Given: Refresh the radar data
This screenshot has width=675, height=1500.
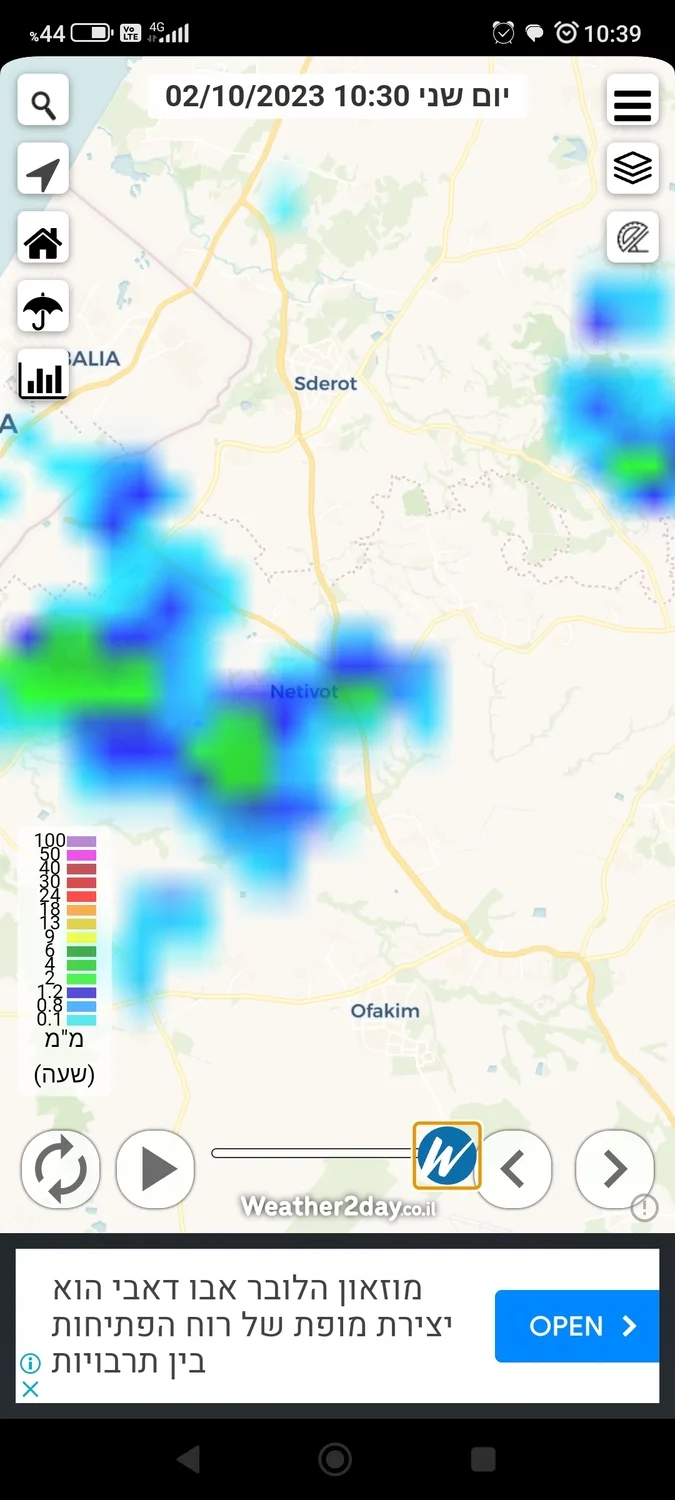Looking at the screenshot, I should [60, 1168].
